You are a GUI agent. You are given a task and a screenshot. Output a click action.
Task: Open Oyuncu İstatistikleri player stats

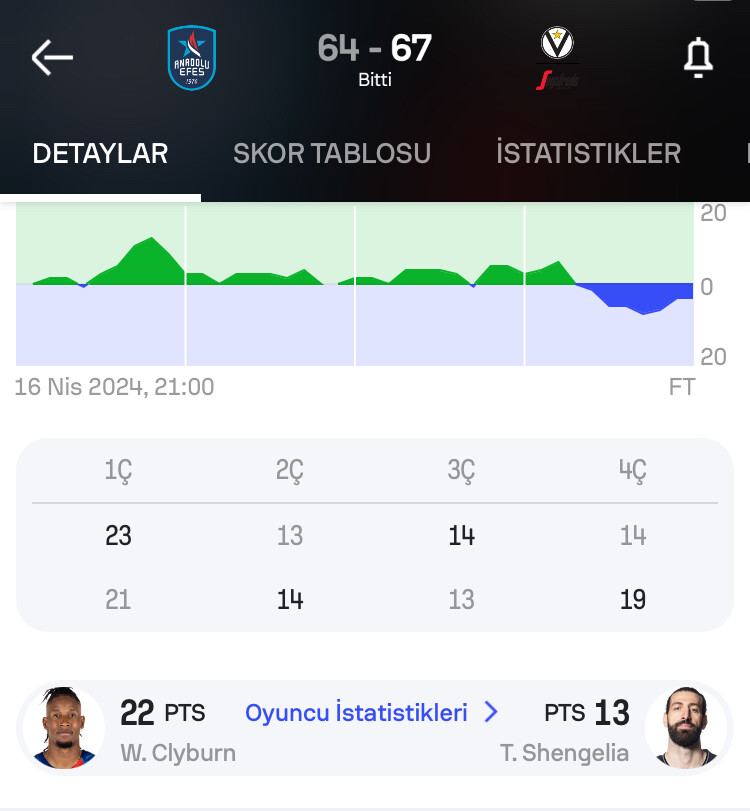point(371,713)
